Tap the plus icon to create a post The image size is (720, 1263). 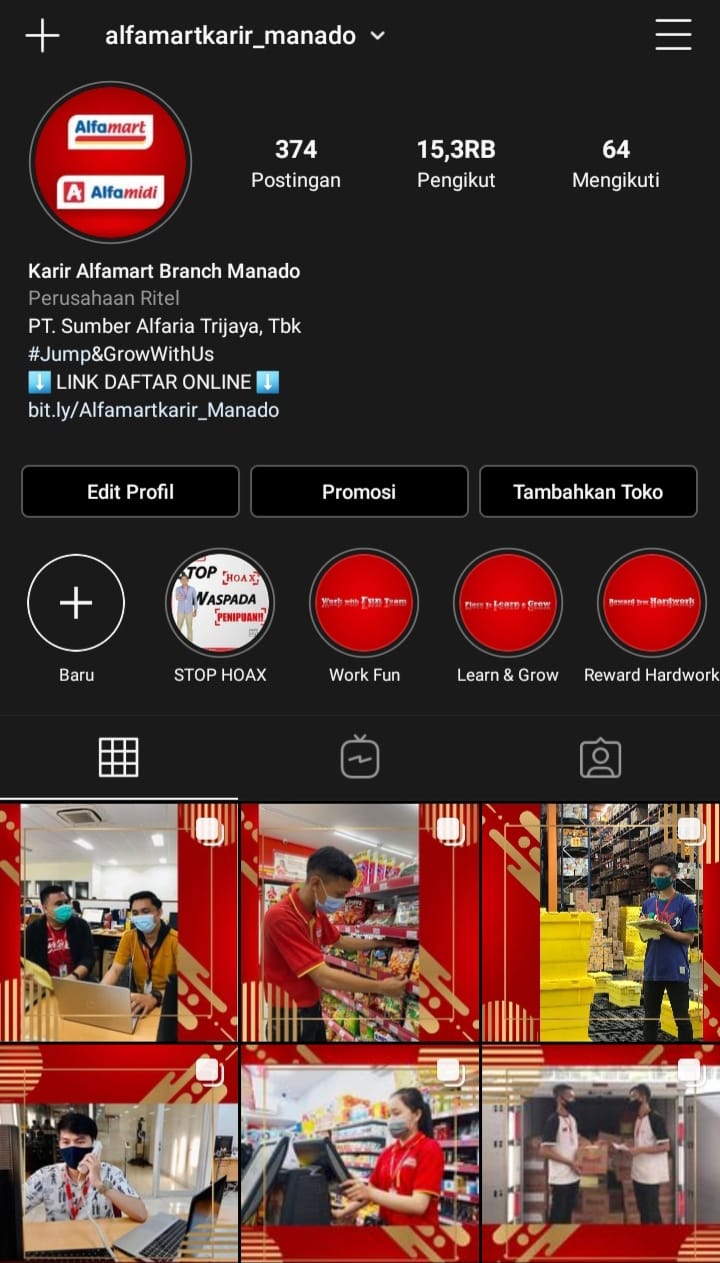tap(42, 36)
